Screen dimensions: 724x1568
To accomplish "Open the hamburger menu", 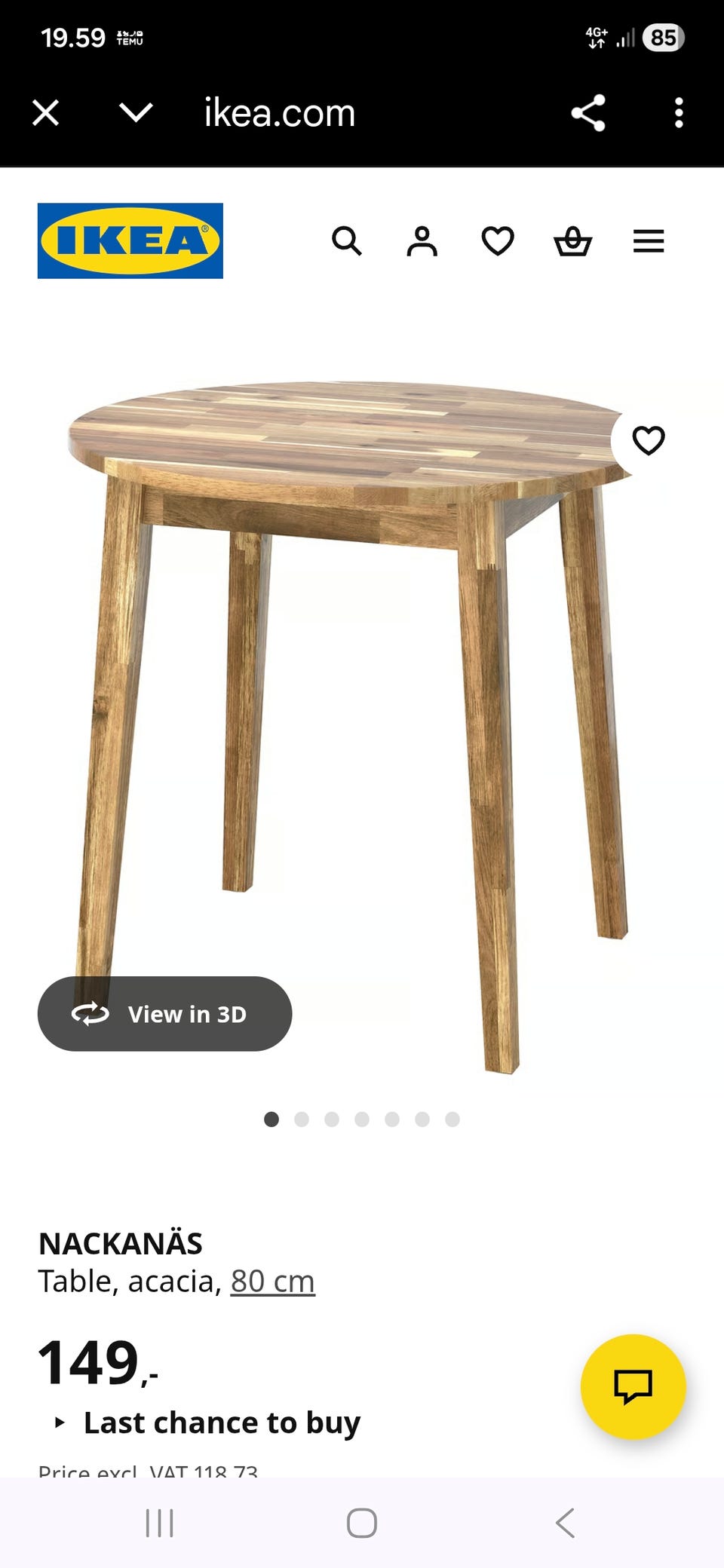I will (x=649, y=241).
